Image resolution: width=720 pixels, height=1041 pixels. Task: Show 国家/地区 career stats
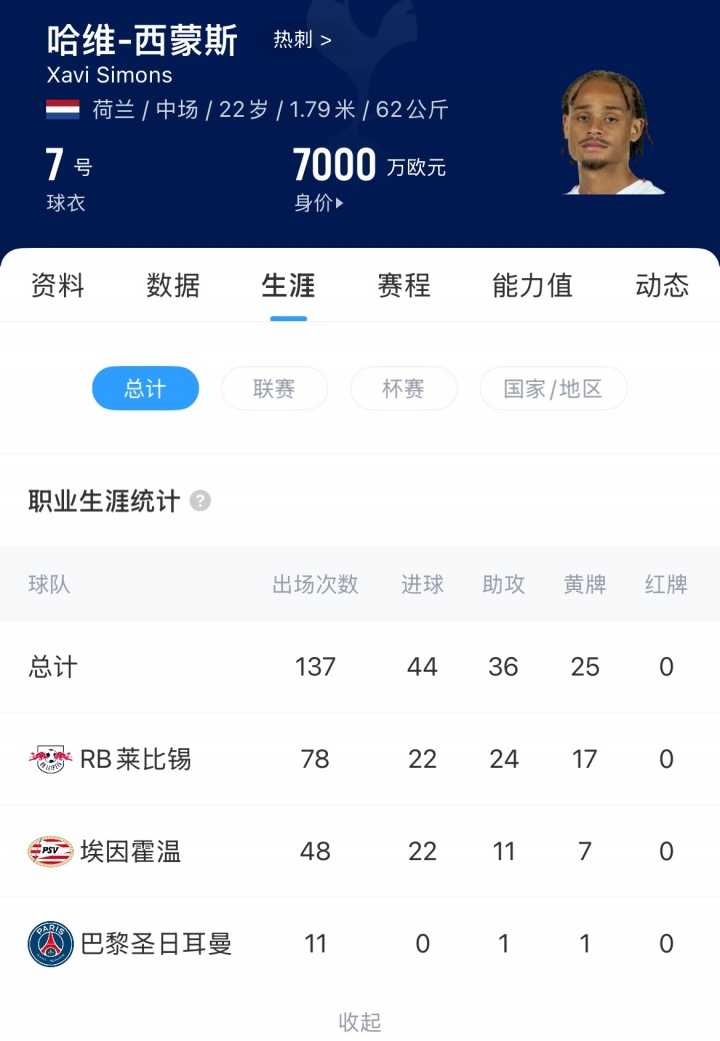pos(553,389)
